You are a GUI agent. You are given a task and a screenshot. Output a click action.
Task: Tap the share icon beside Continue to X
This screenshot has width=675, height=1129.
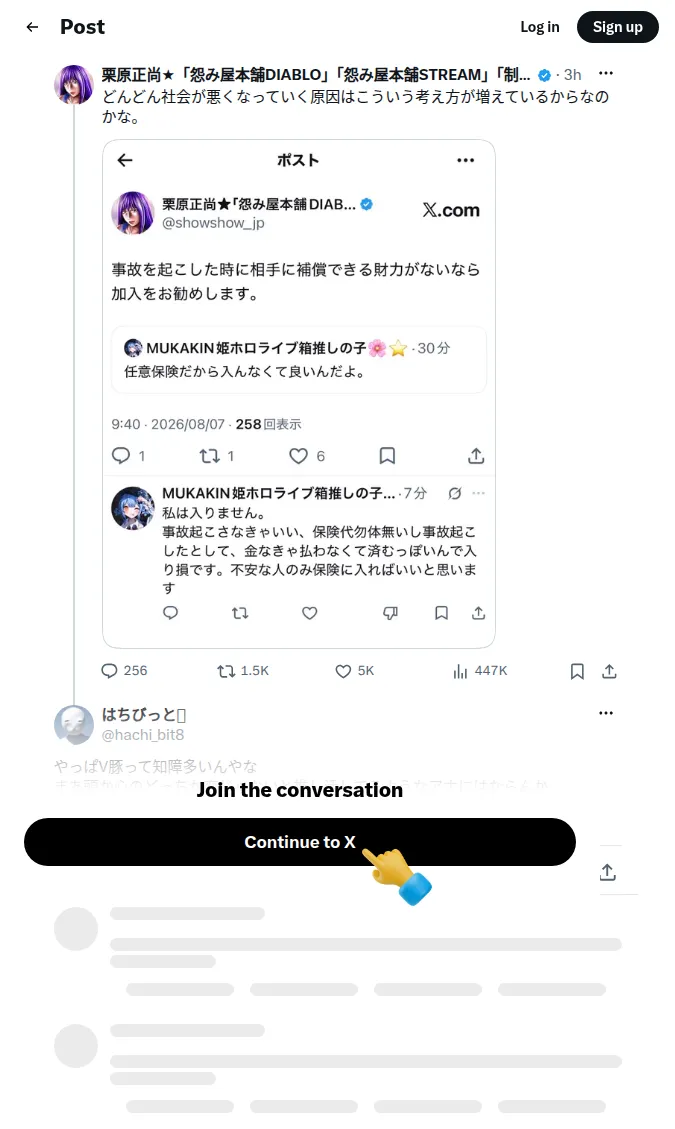pyautogui.click(x=608, y=872)
